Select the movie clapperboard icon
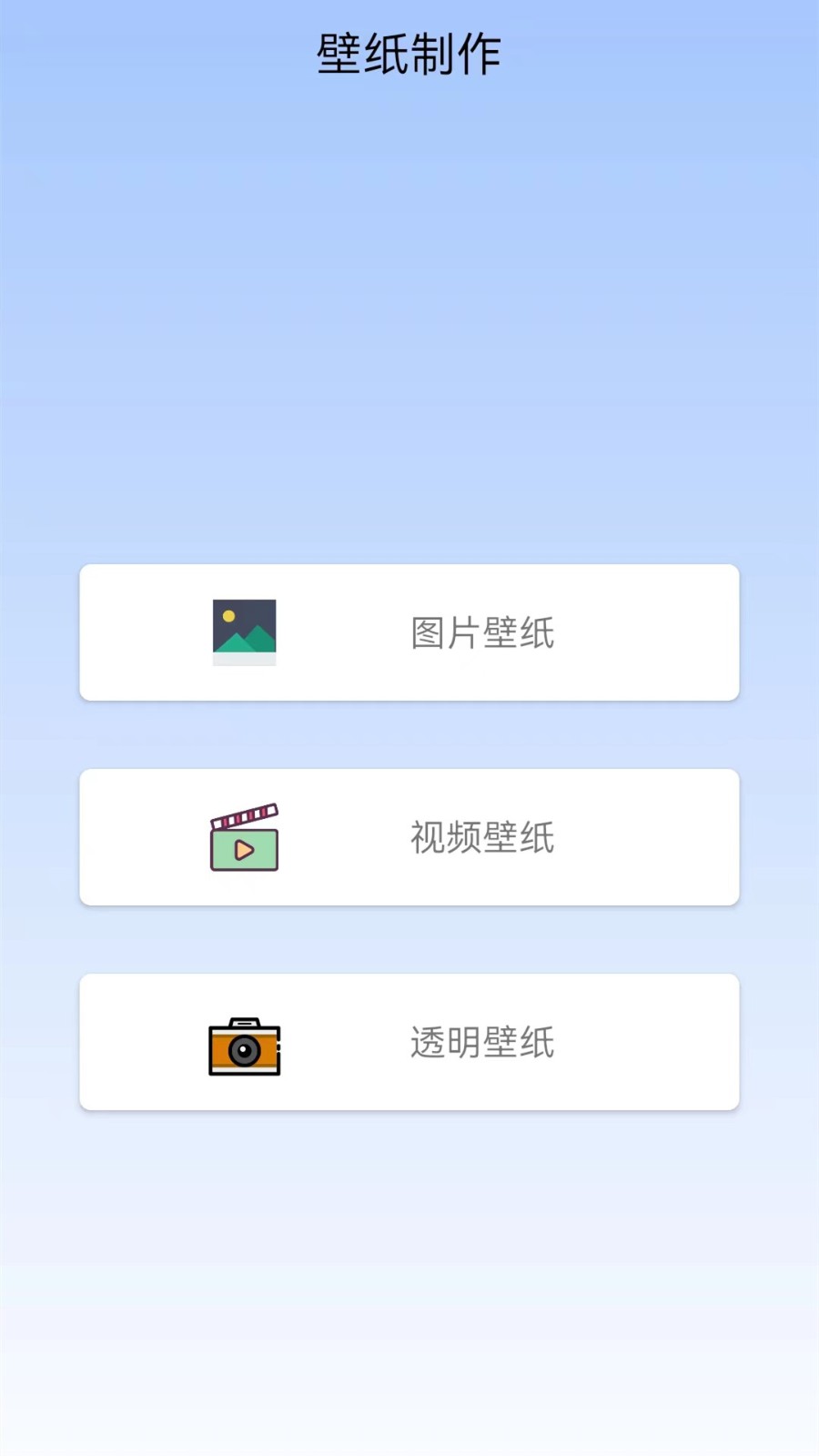819x1456 pixels. [244, 837]
